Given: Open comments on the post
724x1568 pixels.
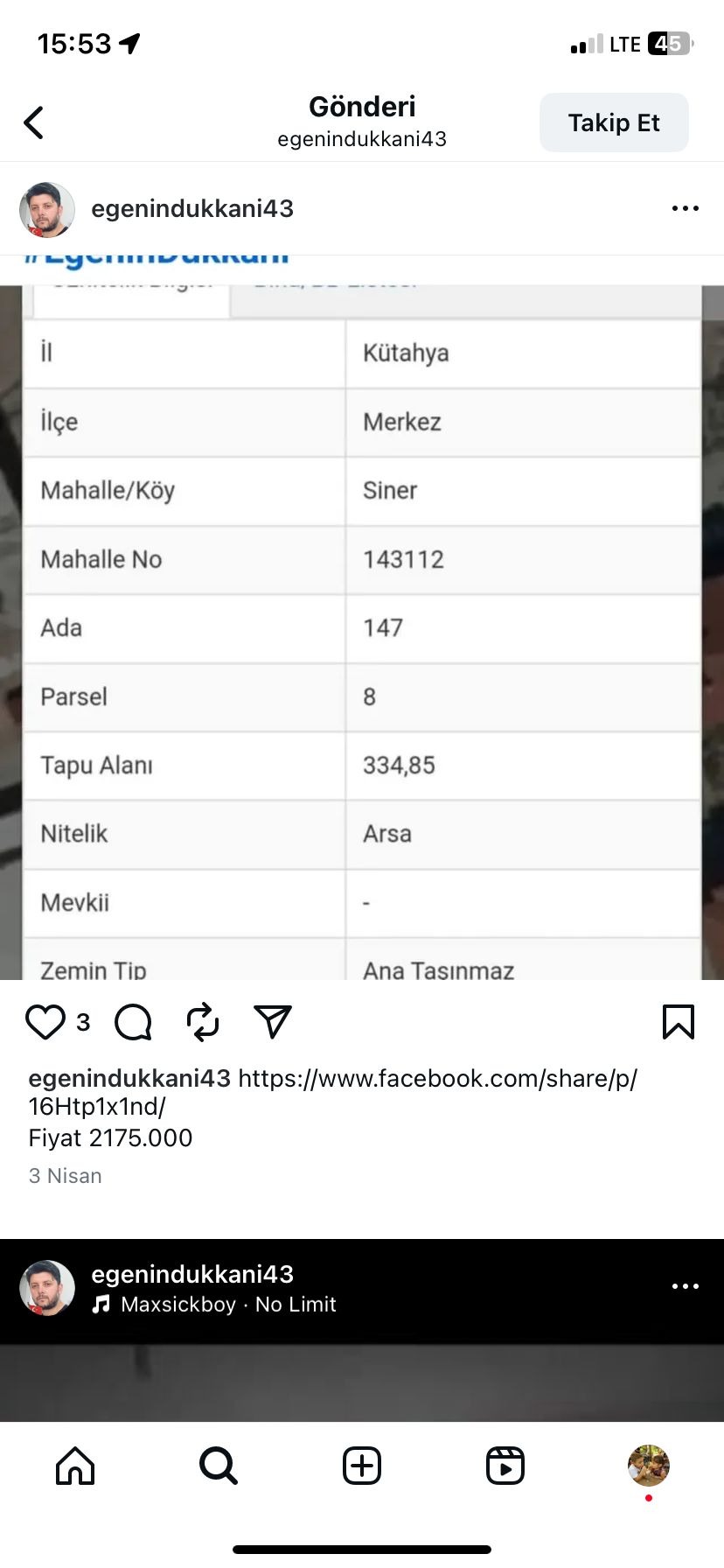Looking at the screenshot, I should 133,1022.
